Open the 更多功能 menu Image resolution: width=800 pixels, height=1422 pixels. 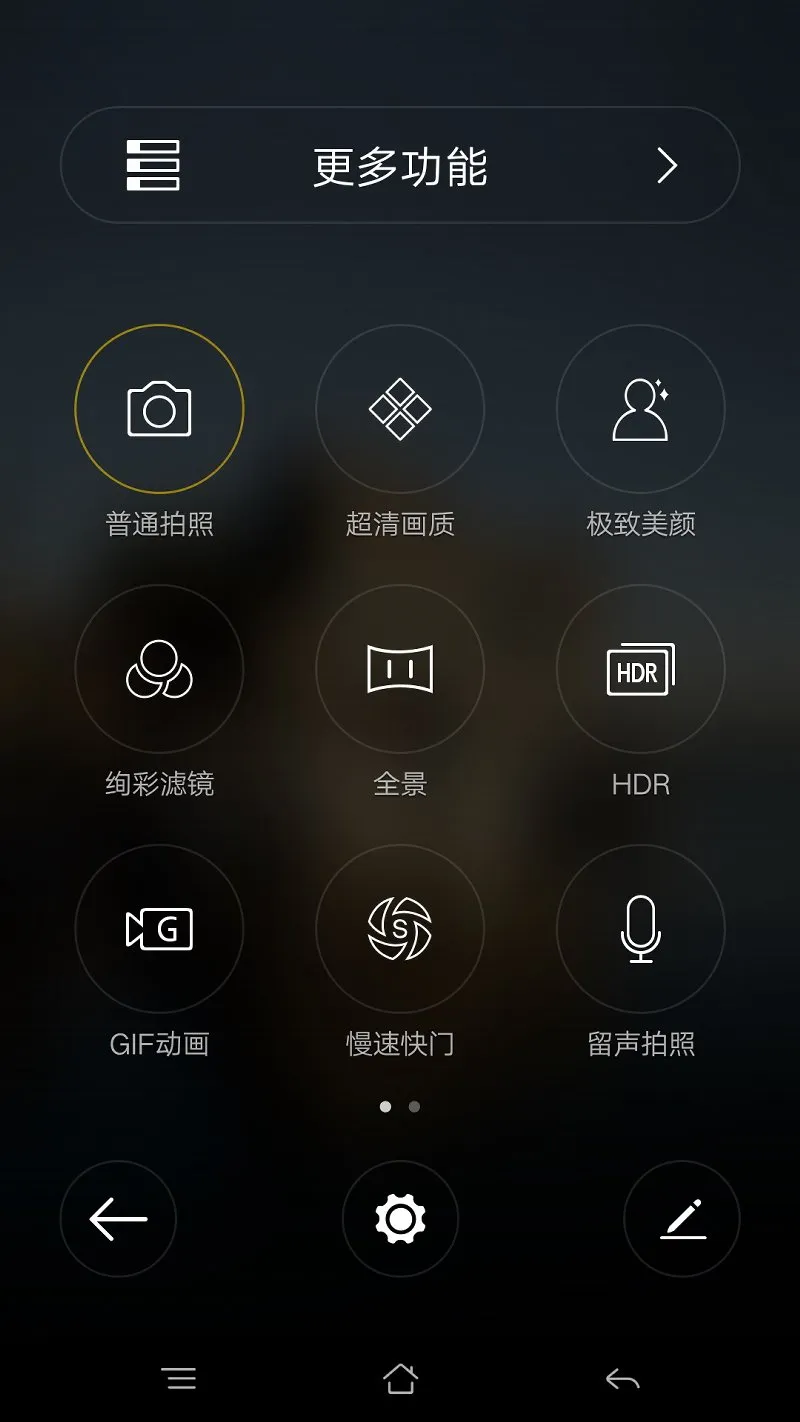point(400,165)
